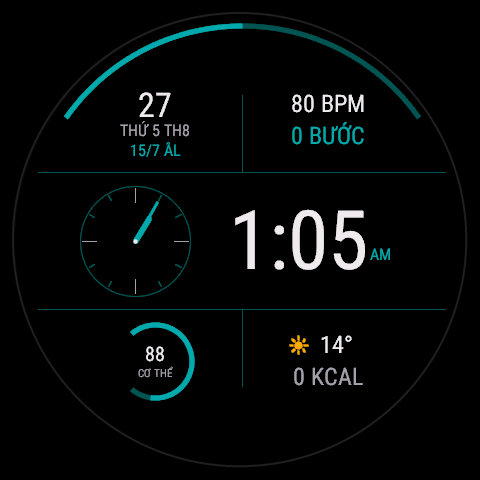Open the date complication showing 27
Screen dimensions: 480x480
[x=155, y=125]
